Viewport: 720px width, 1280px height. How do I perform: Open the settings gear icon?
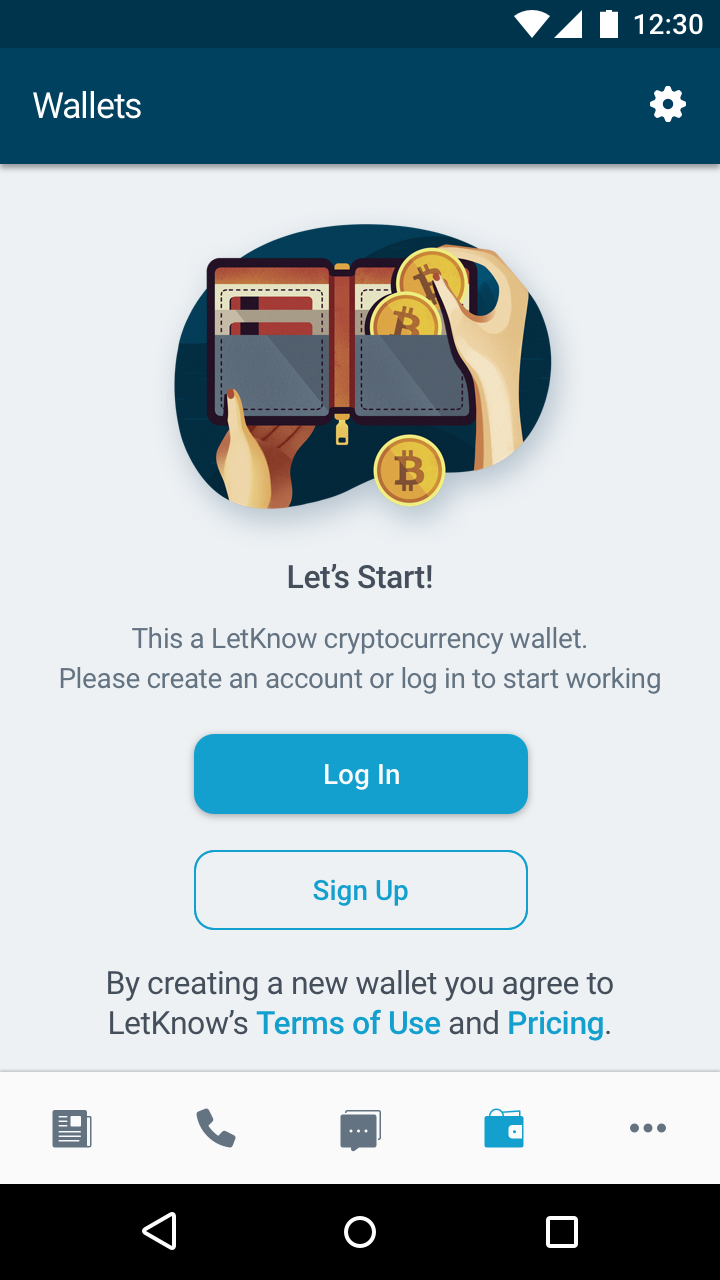click(668, 105)
